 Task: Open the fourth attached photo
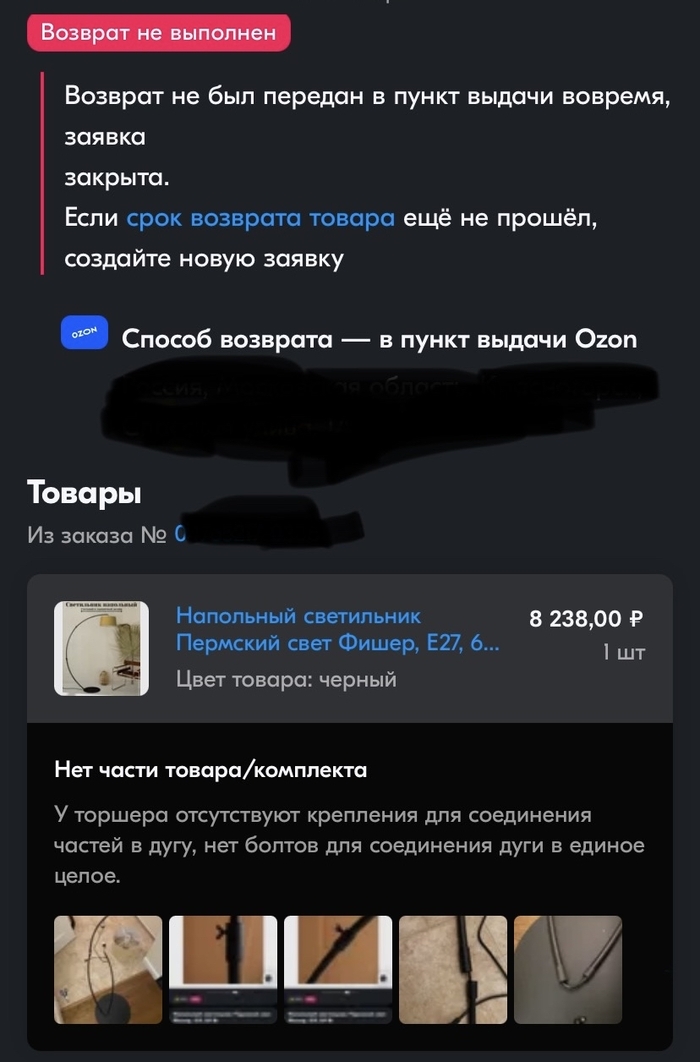coord(453,969)
